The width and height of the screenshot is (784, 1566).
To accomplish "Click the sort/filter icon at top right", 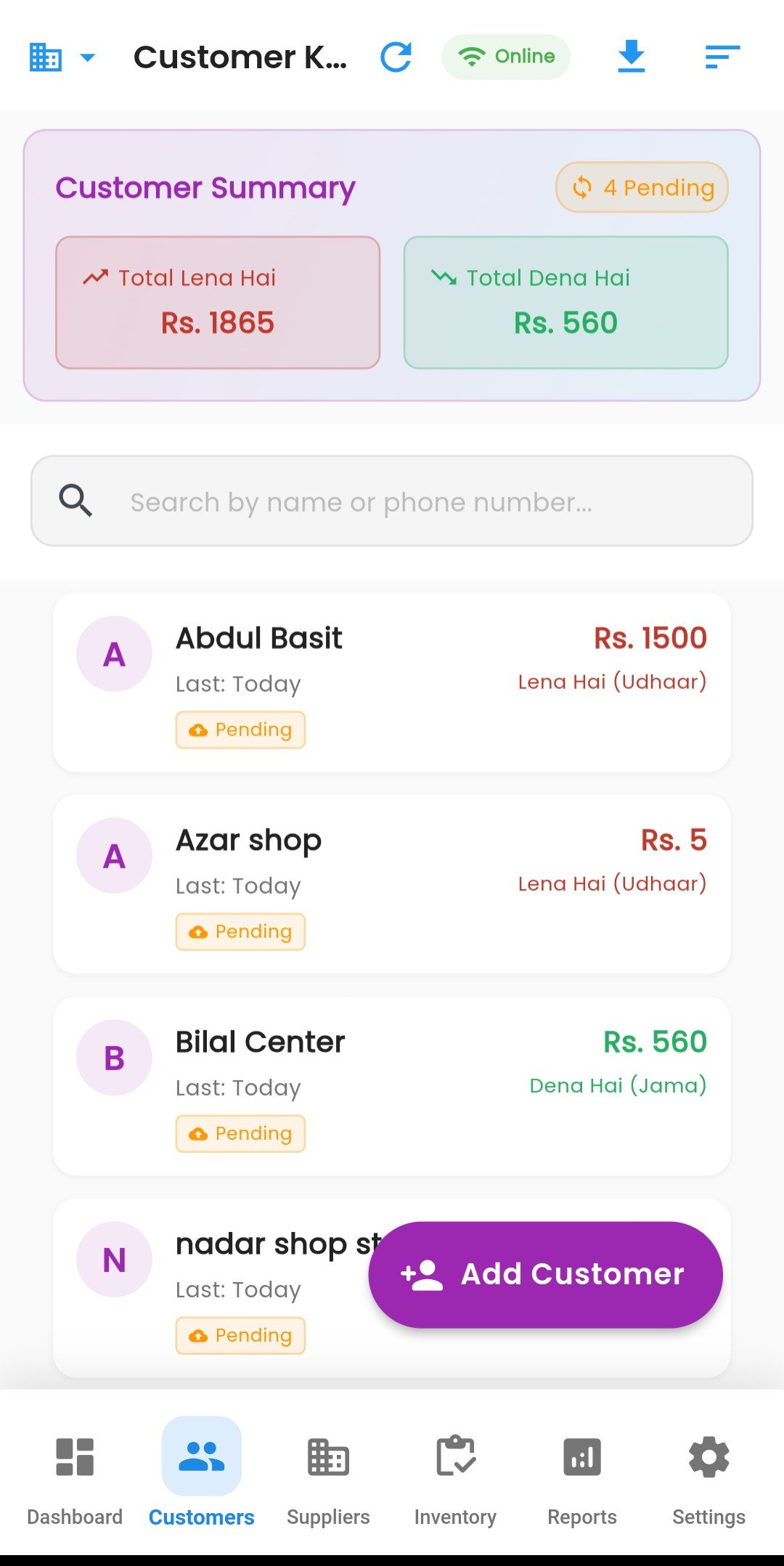I will [722, 56].
